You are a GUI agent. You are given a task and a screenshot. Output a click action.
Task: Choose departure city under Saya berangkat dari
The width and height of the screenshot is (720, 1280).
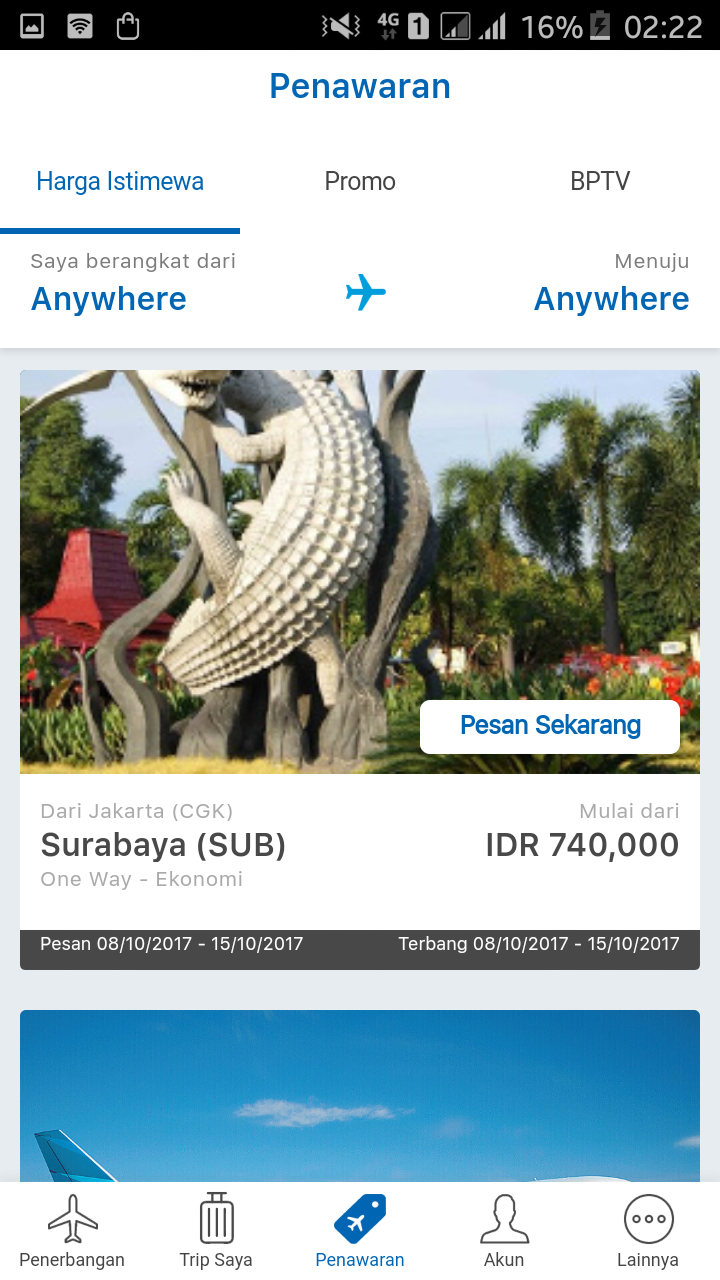pos(109,298)
